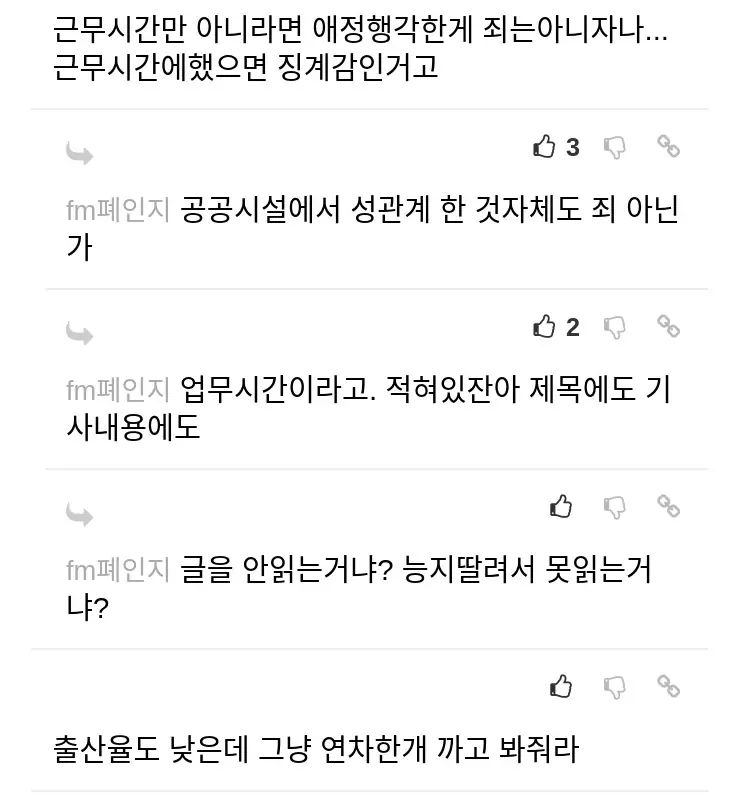Downvote the 업무시간이라고 comment
The height and width of the screenshot is (801, 740).
tap(615, 327)
